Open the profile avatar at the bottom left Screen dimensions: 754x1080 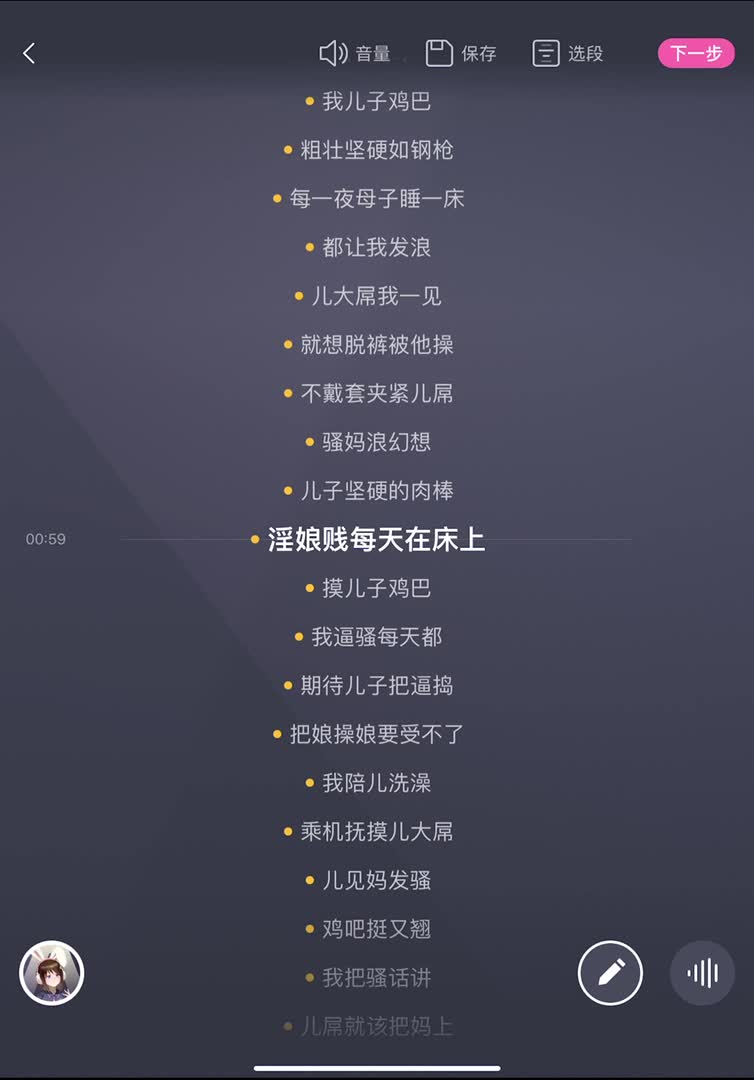[x=52, y=973]
